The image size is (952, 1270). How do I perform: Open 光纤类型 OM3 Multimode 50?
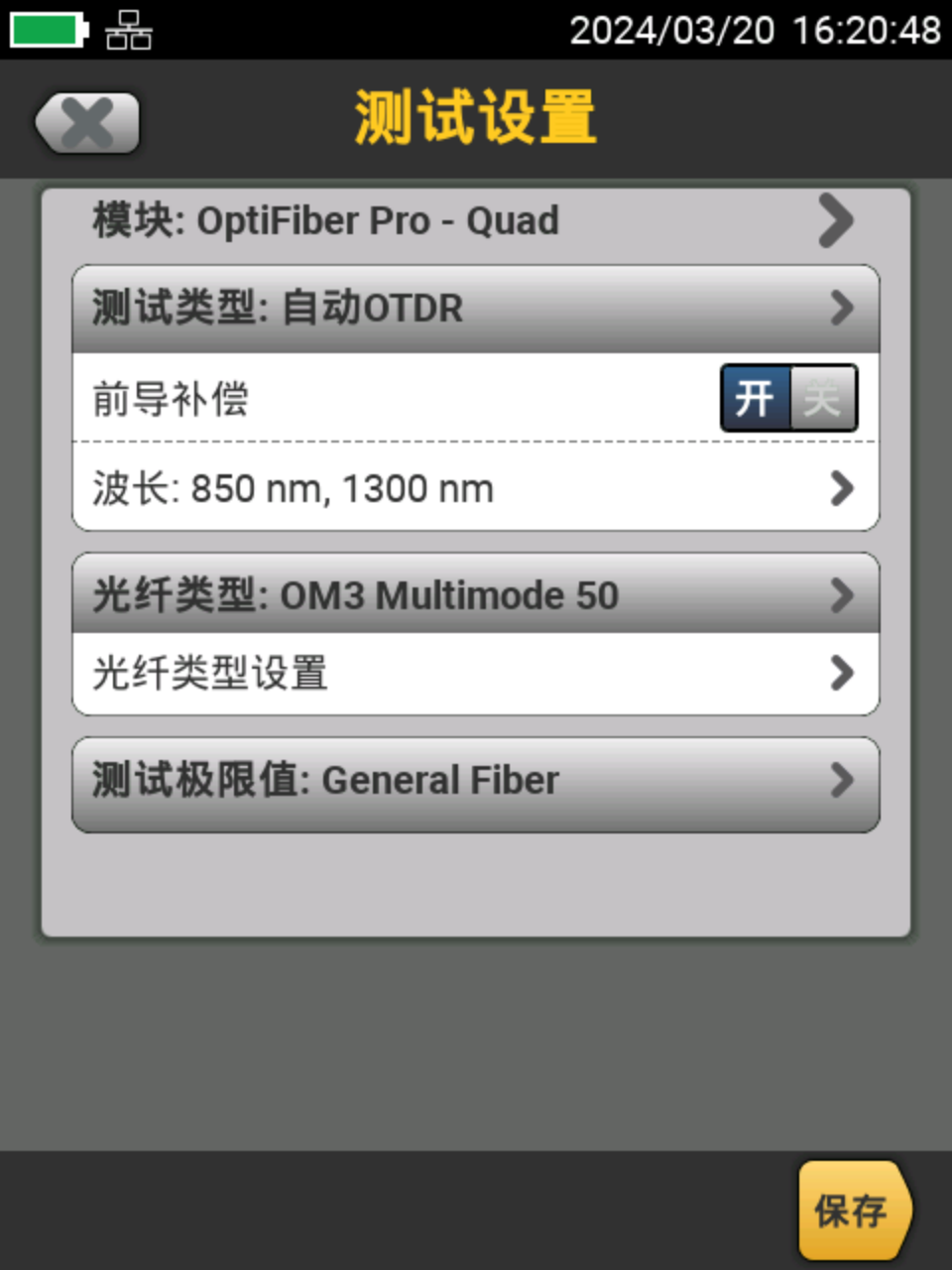pyautogui.click(x=474, y=595)
